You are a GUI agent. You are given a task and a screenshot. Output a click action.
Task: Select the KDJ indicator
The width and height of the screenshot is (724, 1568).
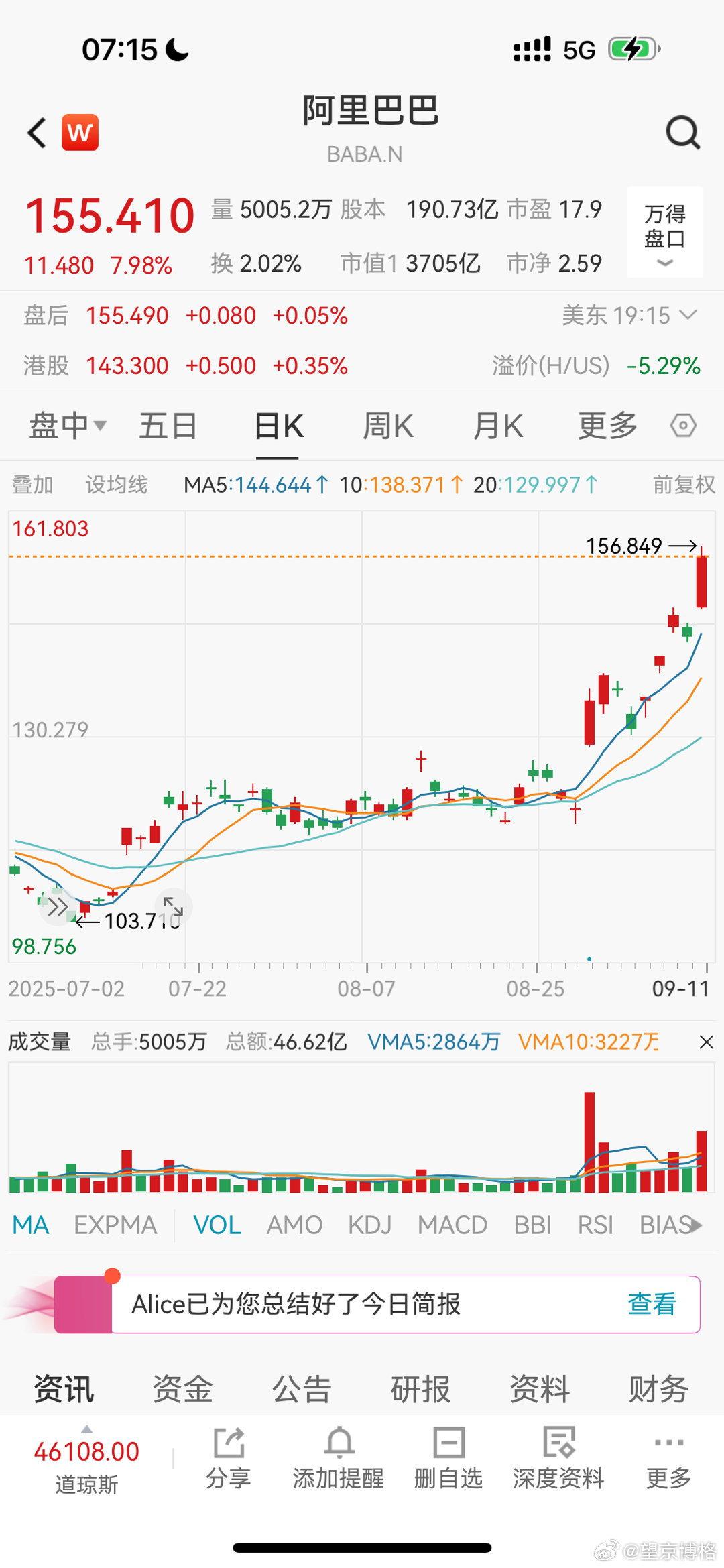tap(369, 1225)
